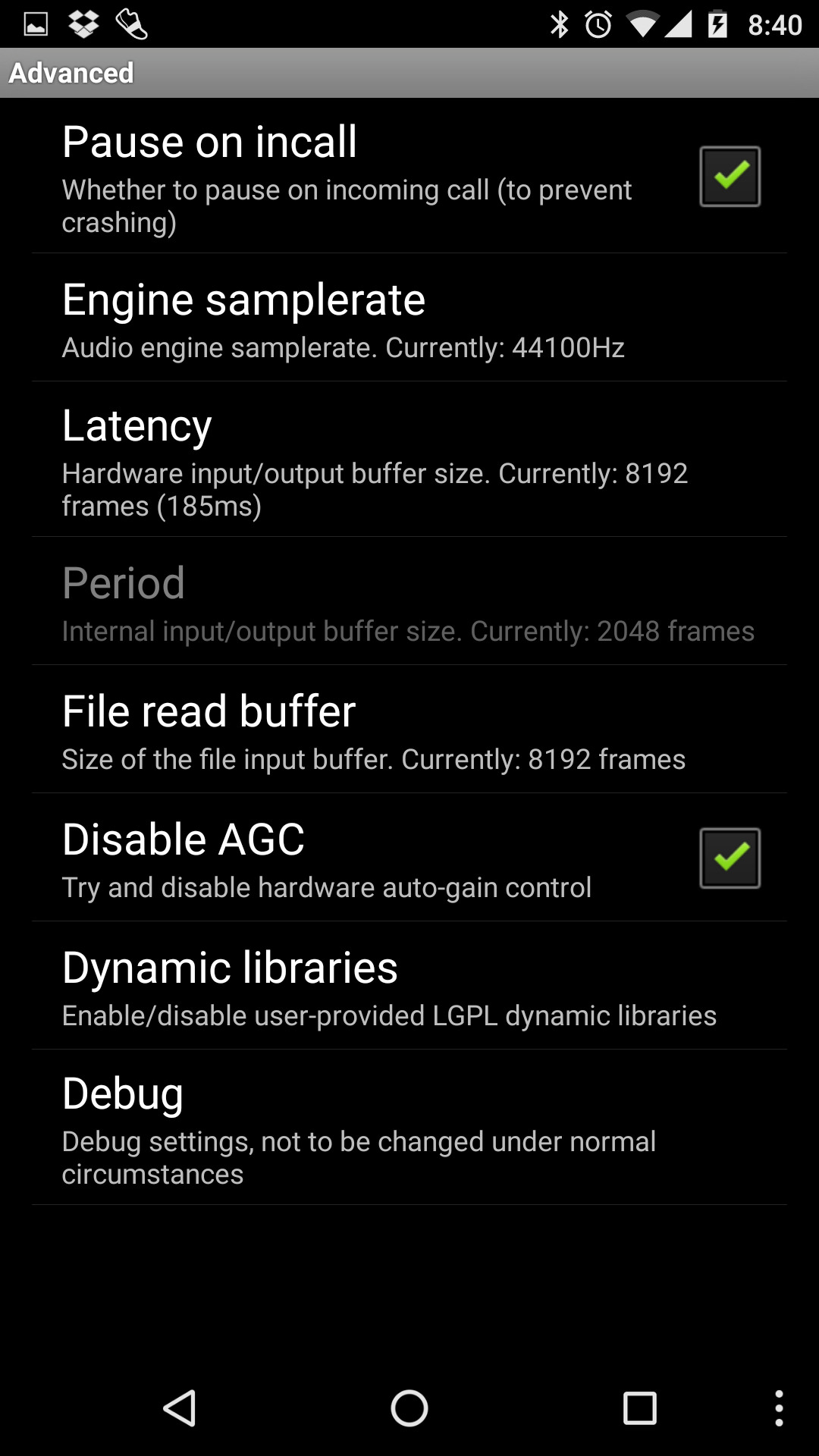This screenshot has width=819, height=1456.
Task: Tap the charging battery status icon
Action: 717,24
